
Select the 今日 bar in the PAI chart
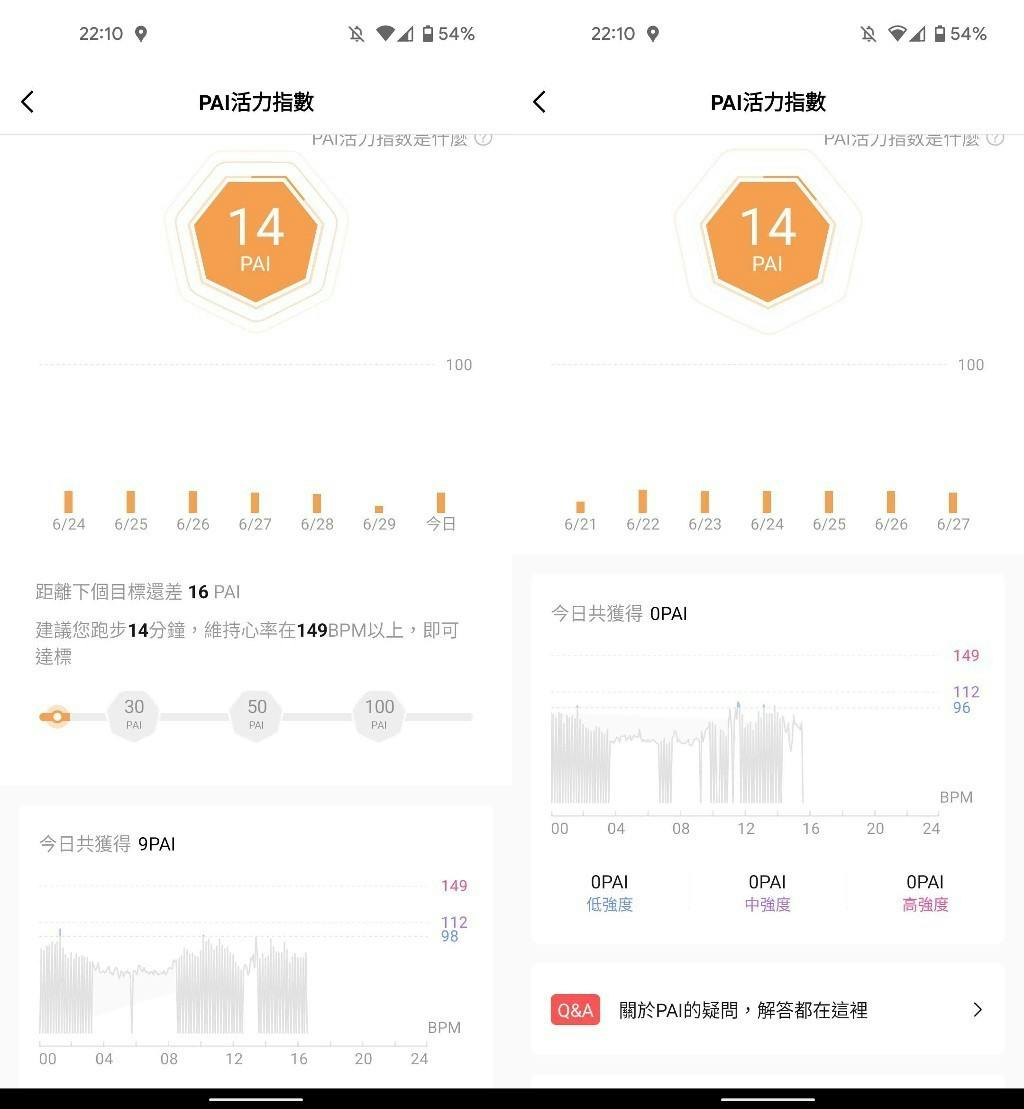440,503
